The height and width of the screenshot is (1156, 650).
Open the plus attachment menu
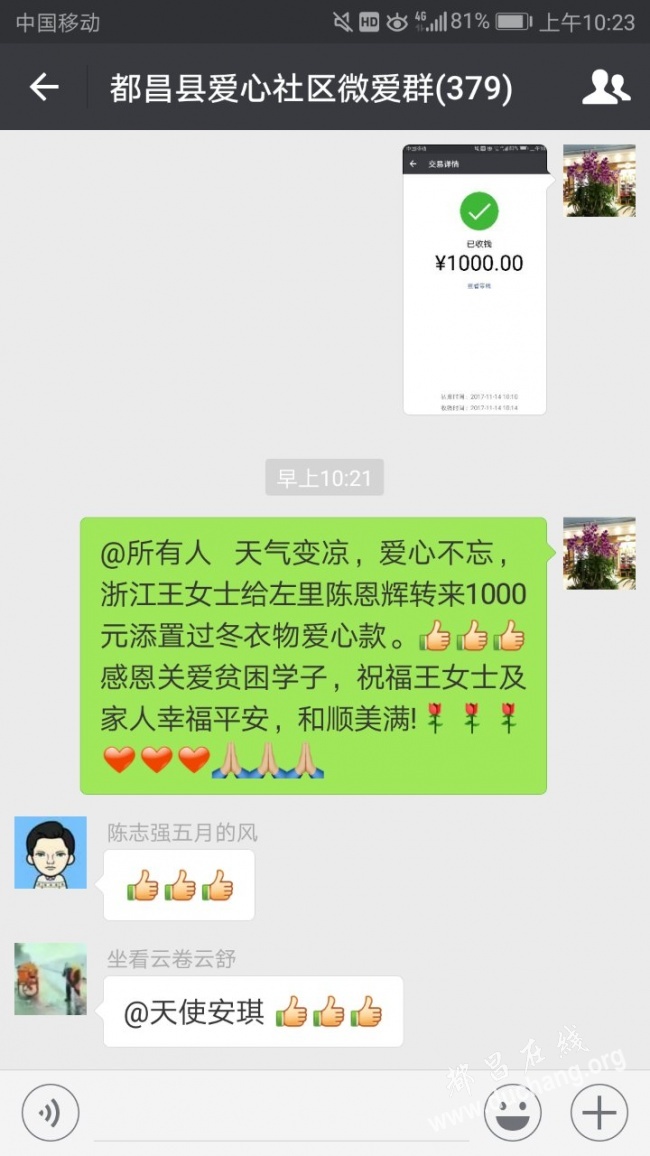pyautogui.click(x=599, y=1112)
